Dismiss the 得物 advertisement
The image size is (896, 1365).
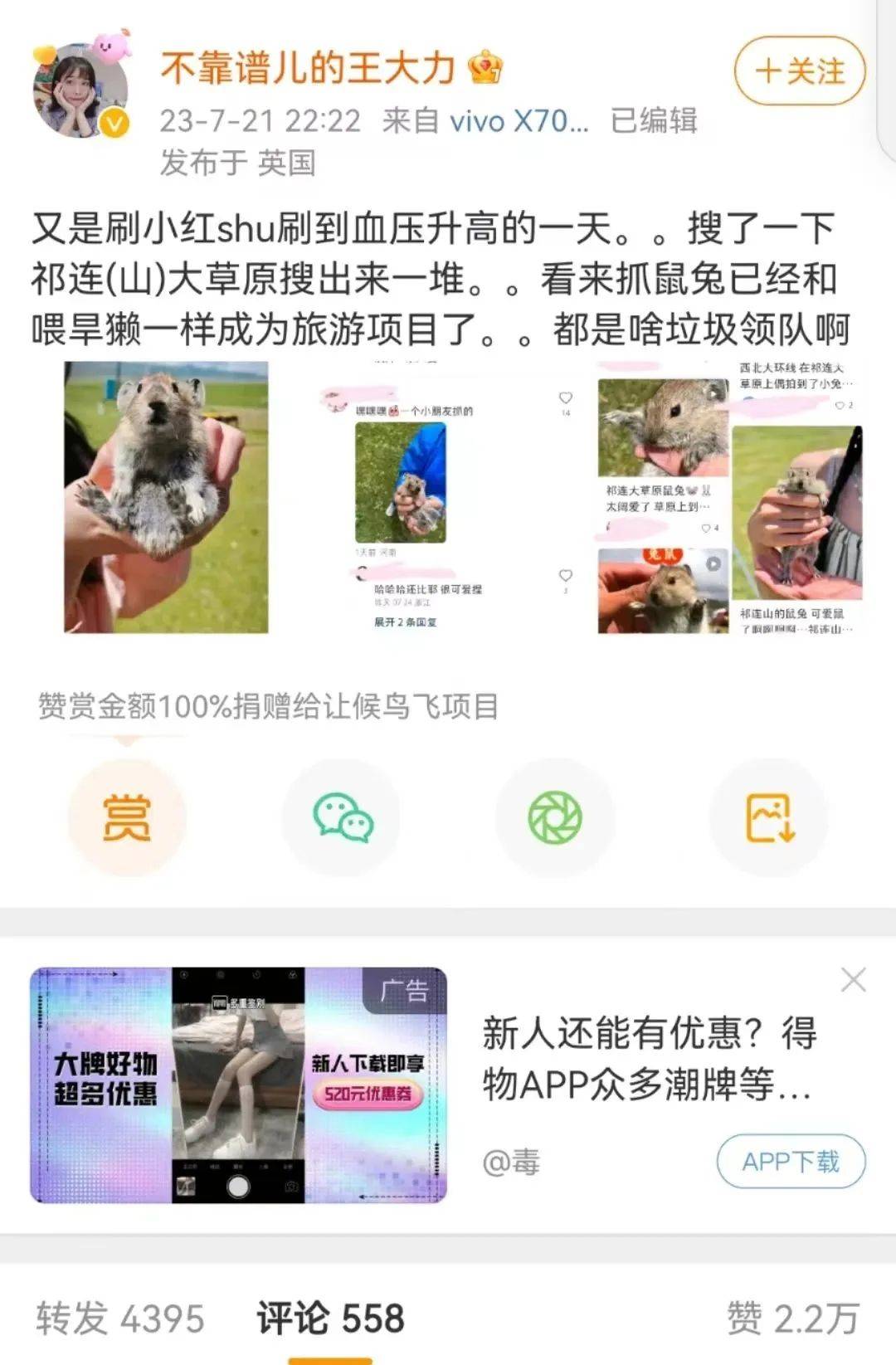click(853, 980)
